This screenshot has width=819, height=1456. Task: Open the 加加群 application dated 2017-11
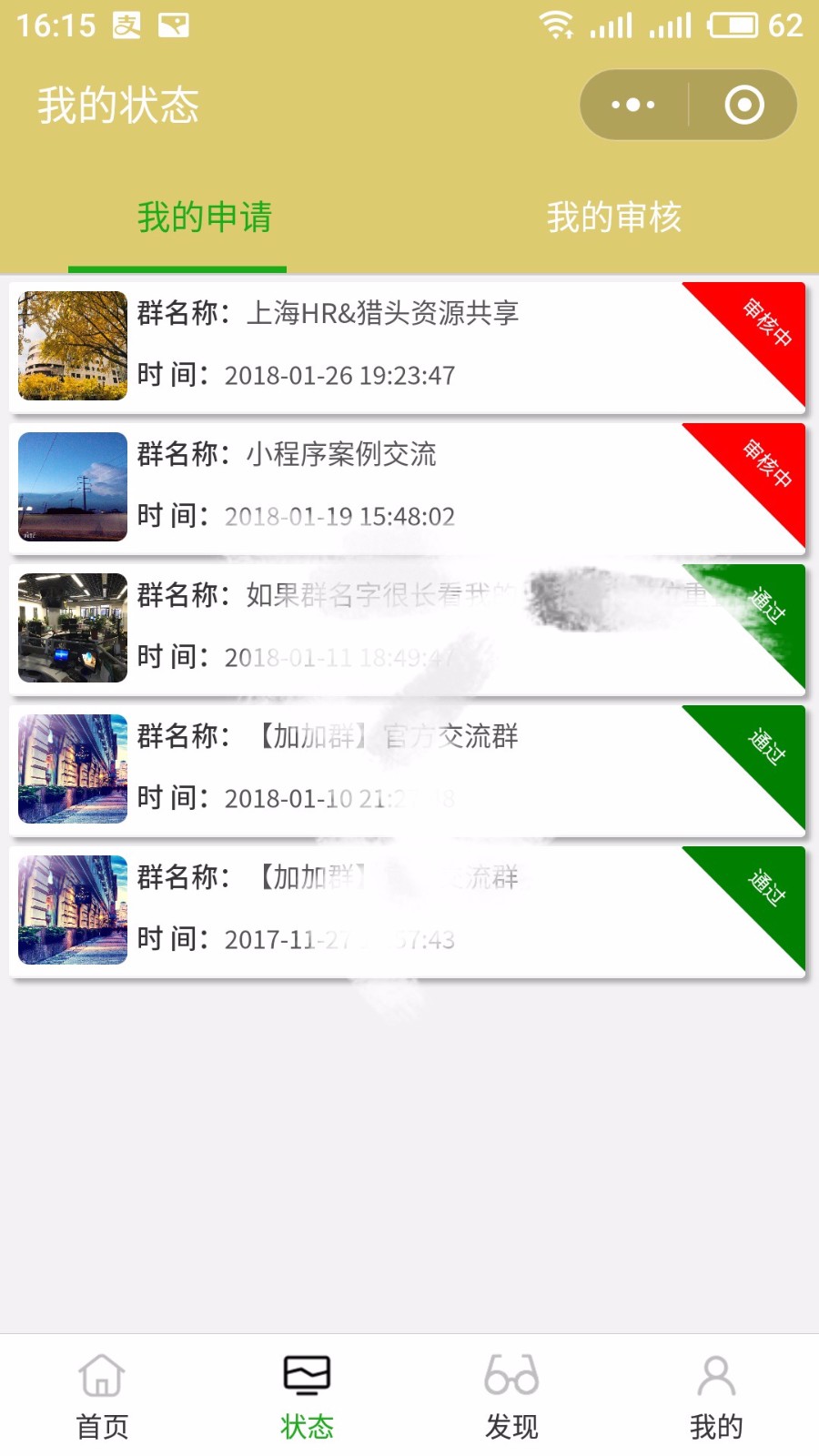[408, 911]
